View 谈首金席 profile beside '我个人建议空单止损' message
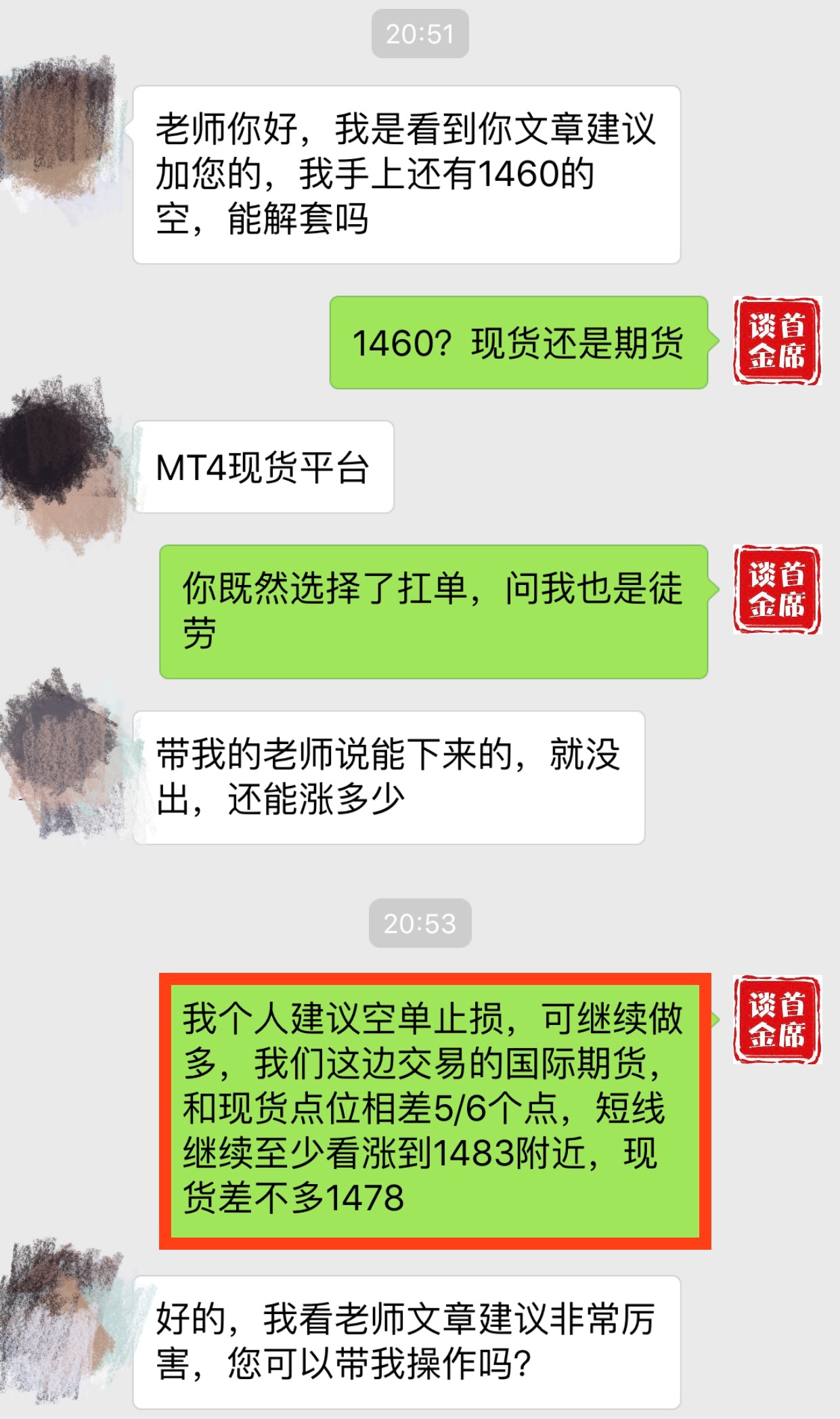Image resolution: width=840 pixels, height=1419 pixels. coord(776,1020)
